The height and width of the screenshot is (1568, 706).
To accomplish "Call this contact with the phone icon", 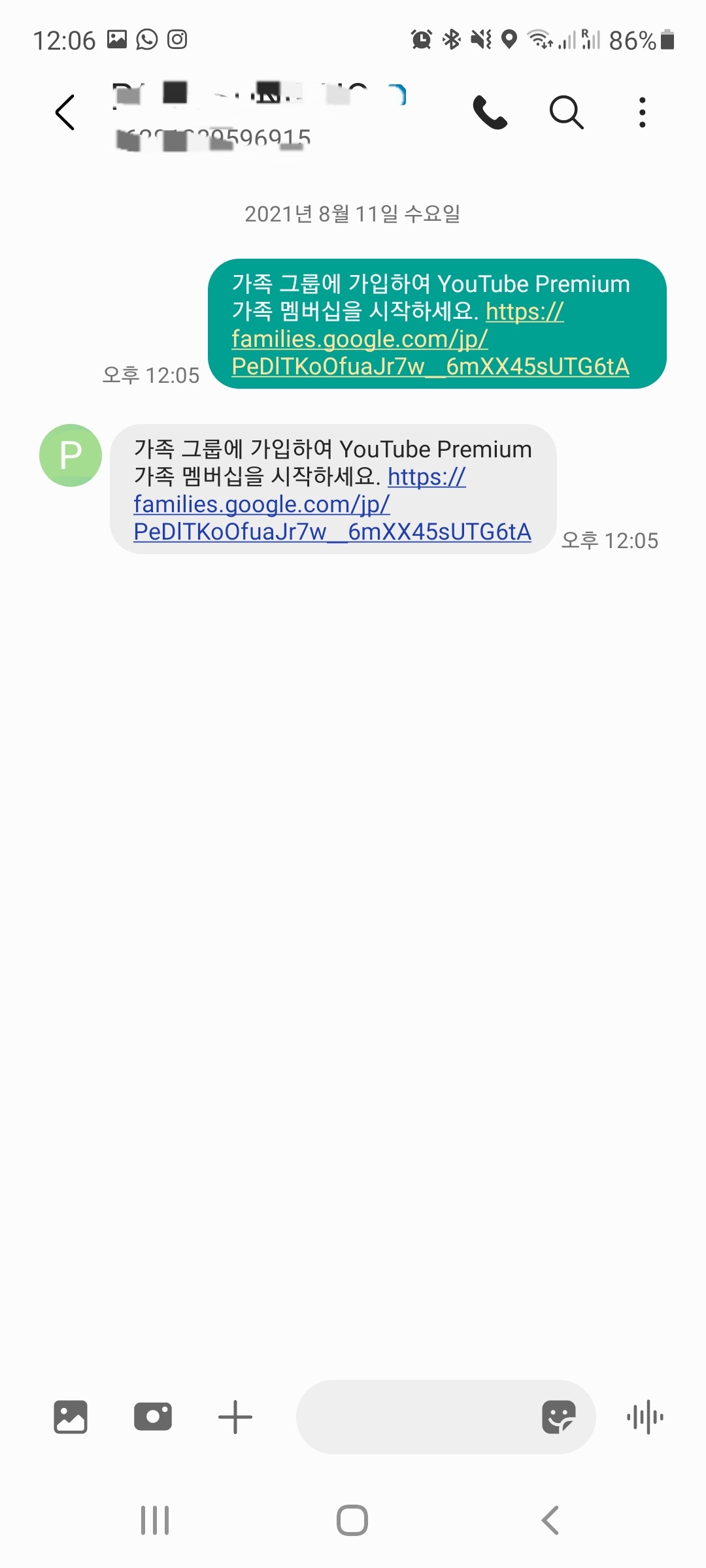I will (490, 112).
